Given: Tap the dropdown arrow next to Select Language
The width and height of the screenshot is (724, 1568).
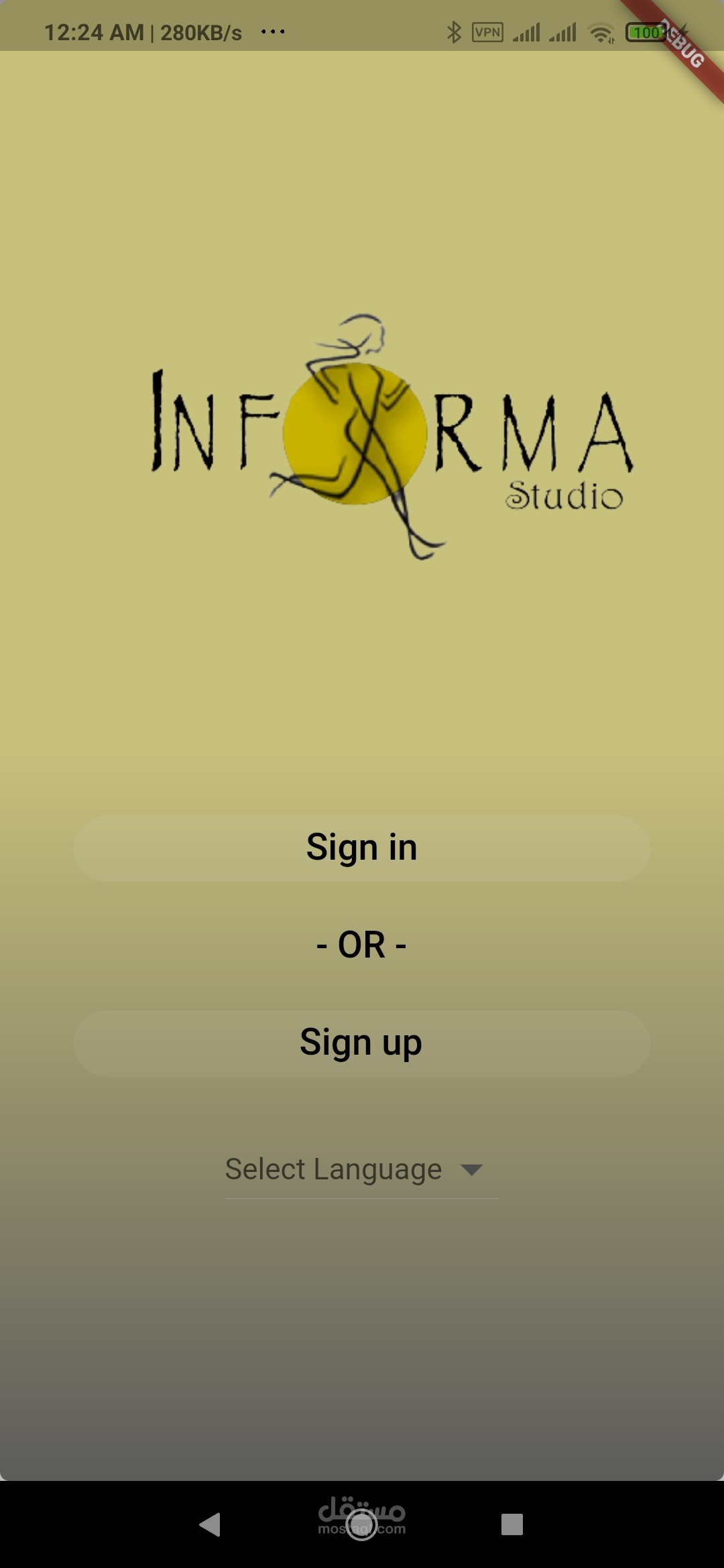Looking at the screenshot, I should (471, 1168).
